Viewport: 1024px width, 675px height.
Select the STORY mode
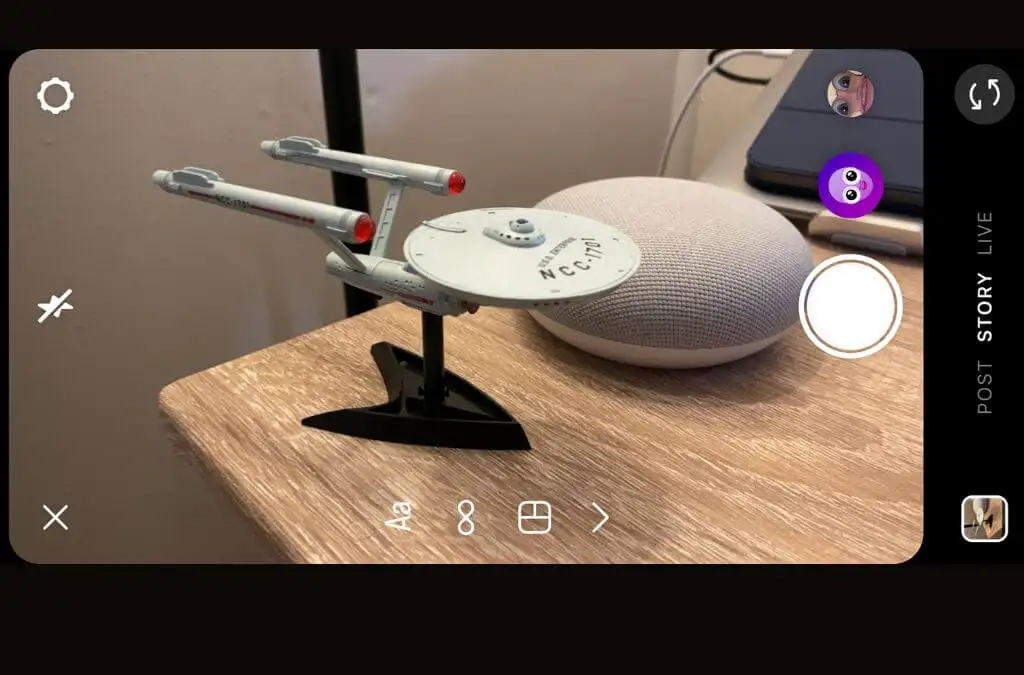point(985,308)
